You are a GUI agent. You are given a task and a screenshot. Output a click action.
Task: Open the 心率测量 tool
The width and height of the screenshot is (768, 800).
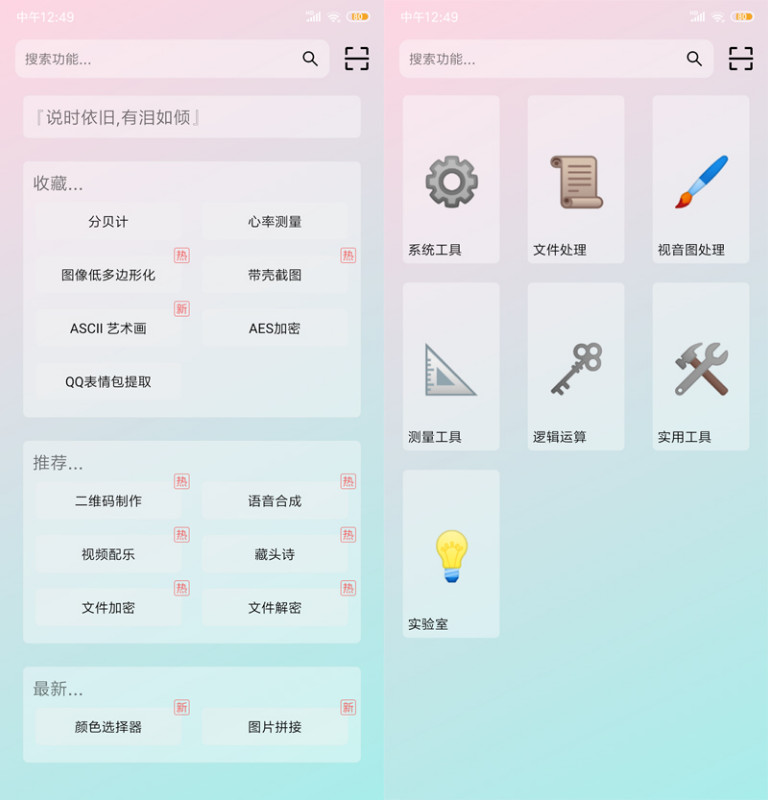[275, 222]
